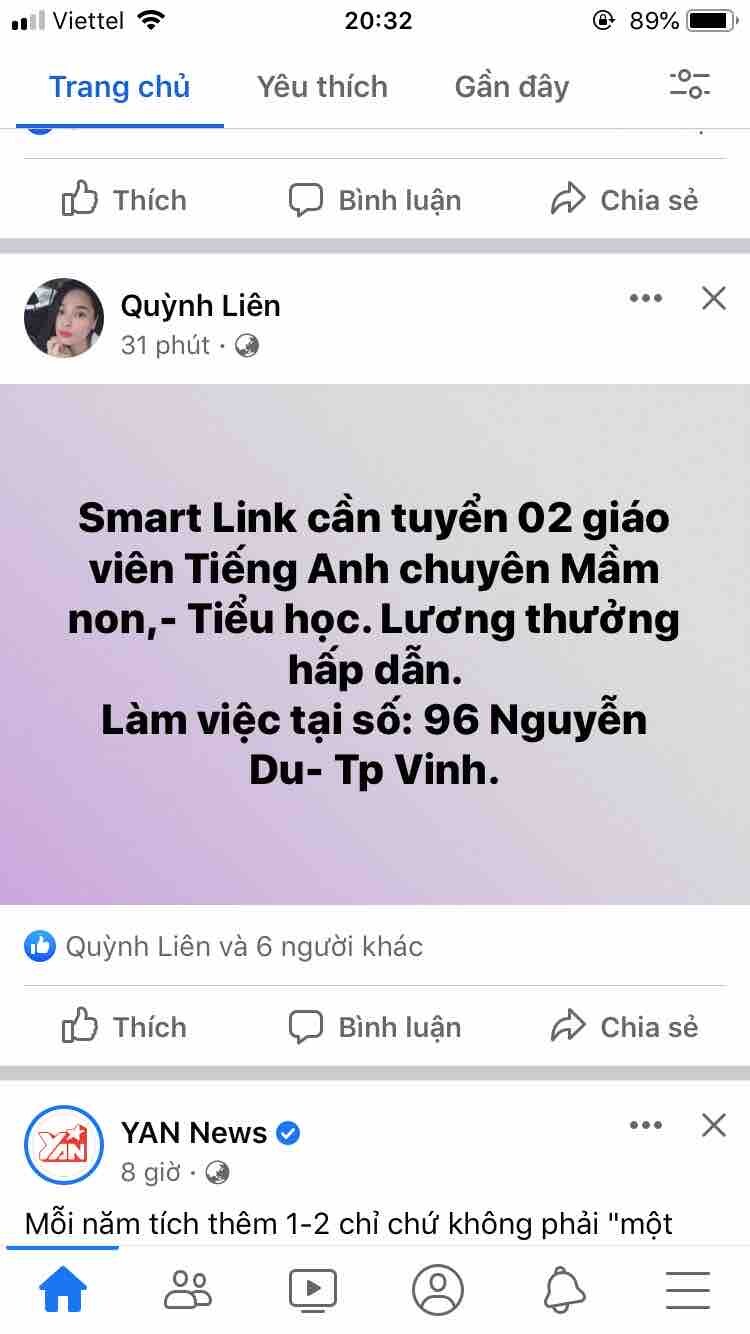
Task: Open overflow menu on Quỳnh Liên's post
Action: click(x=646, y=298)
